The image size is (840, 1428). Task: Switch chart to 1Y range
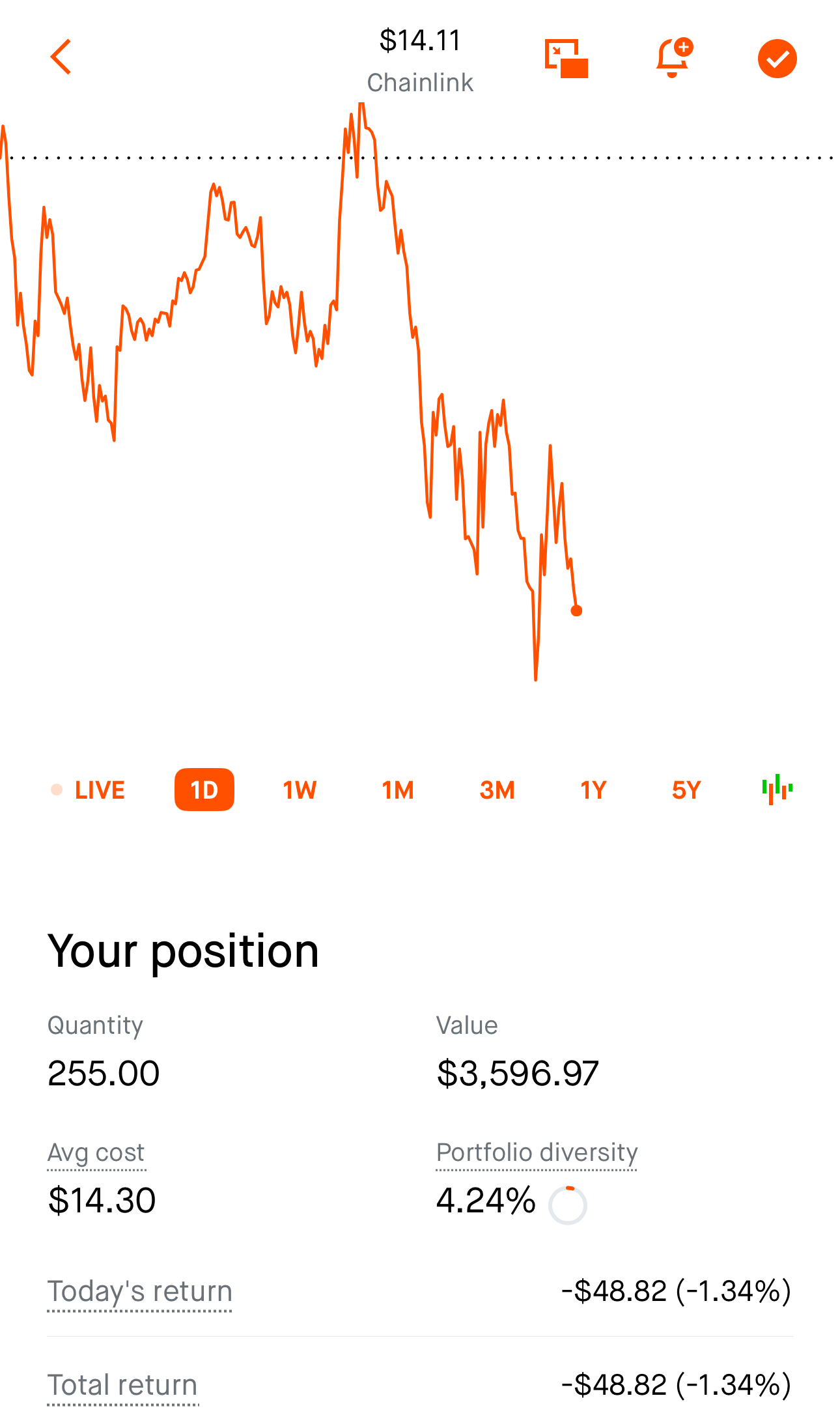pos(593,790)
